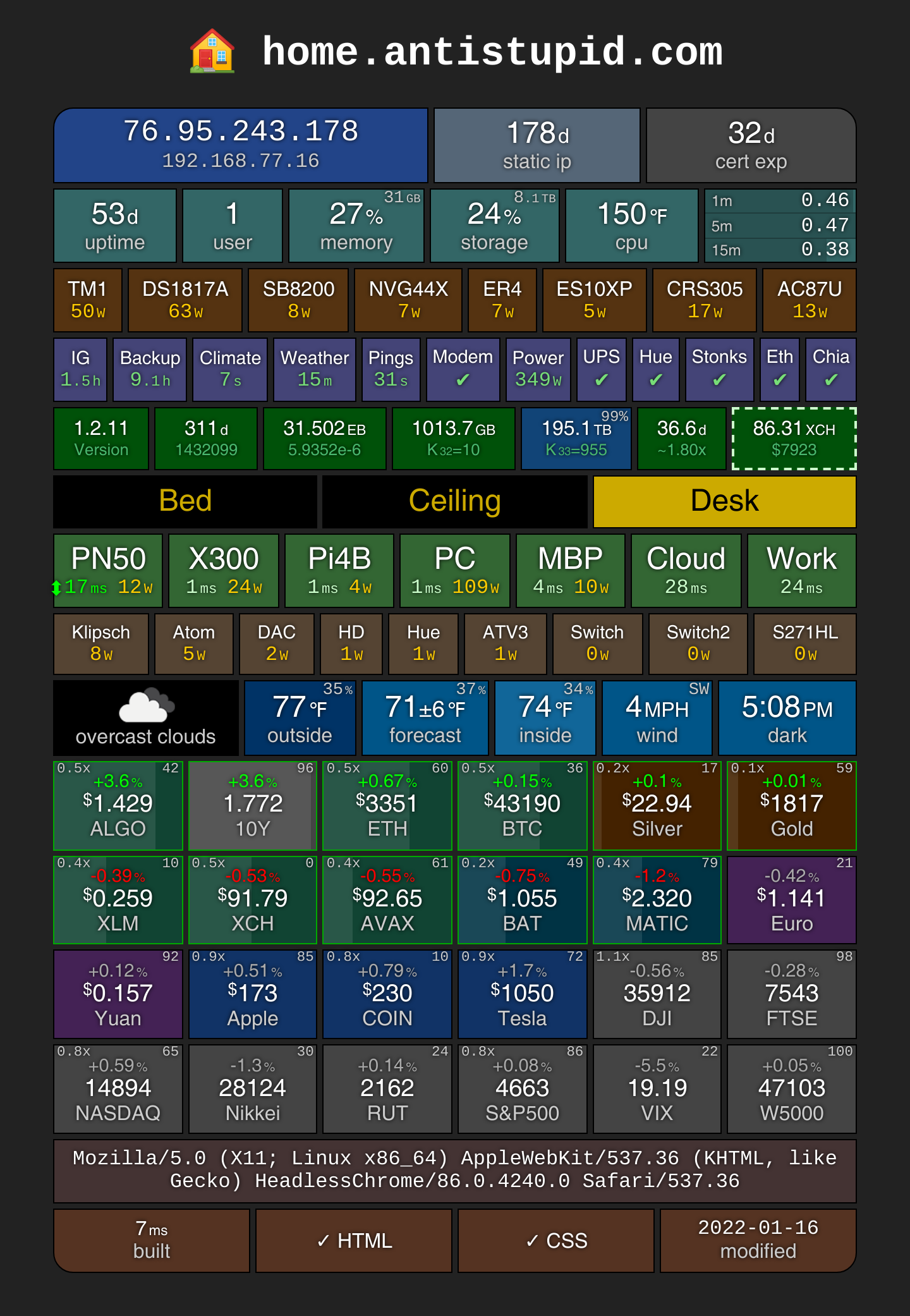Open the Stonks status tile
This screenshot has width=910, height=1316.
pyautogui.click(x=719, y=370)
